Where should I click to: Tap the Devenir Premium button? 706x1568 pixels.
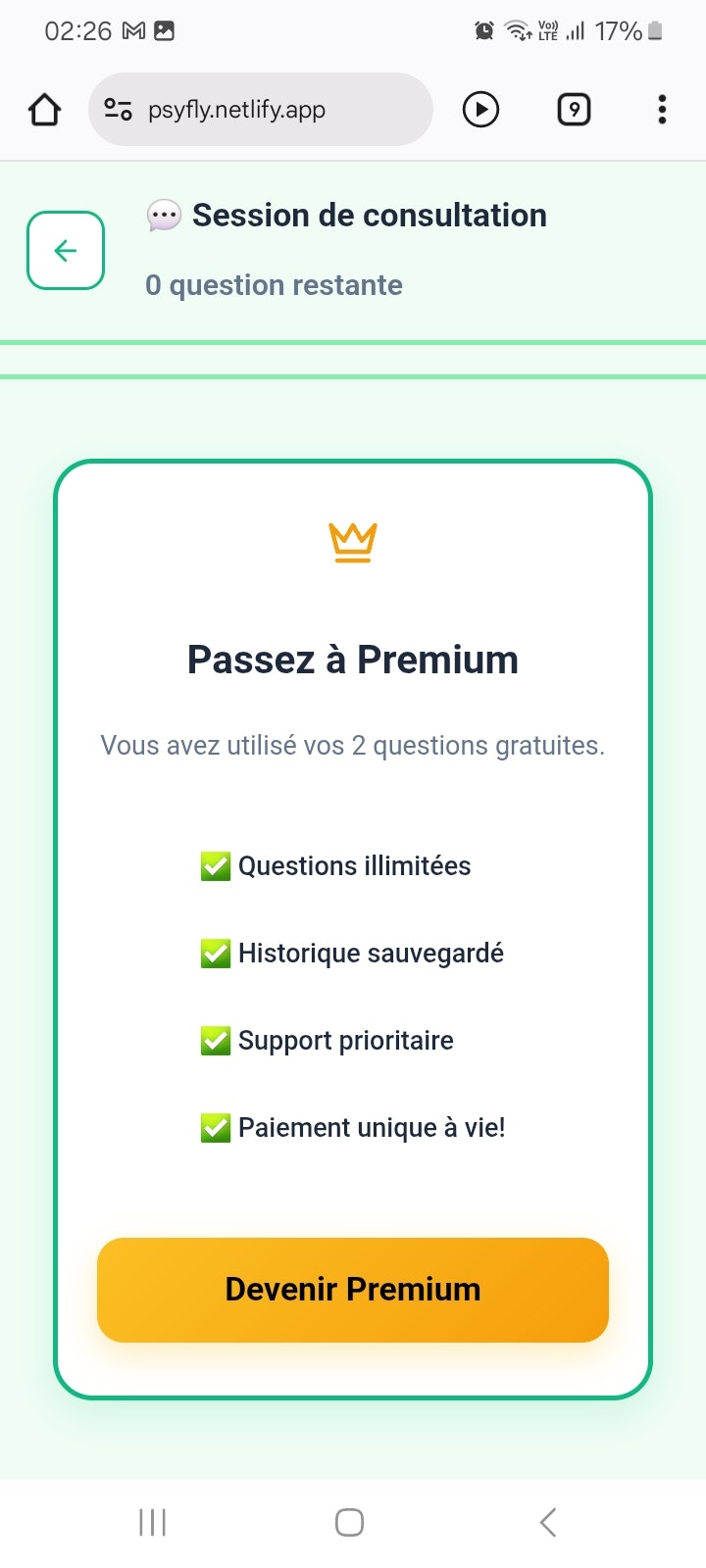pyautogui.click(x=353, y=1290)
